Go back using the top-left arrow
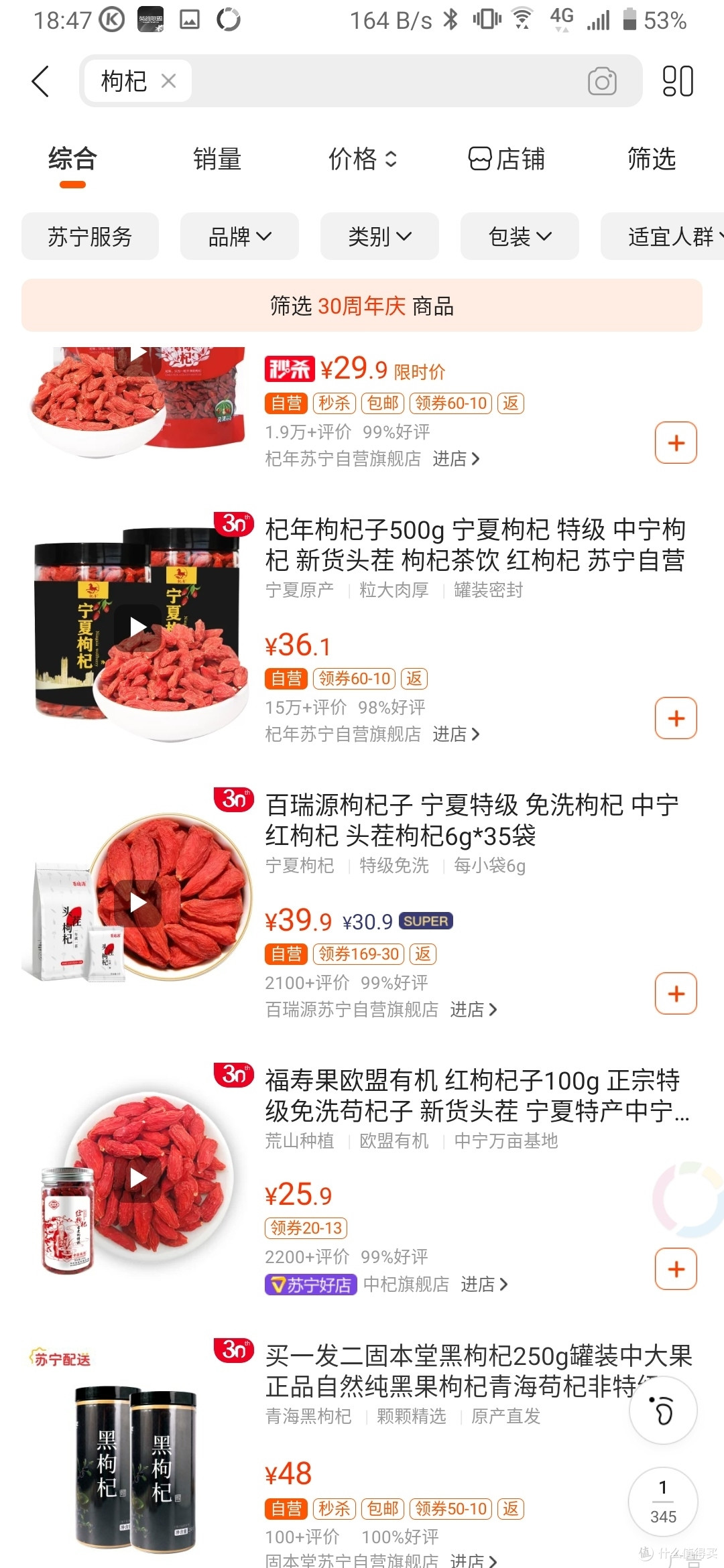 [41, 81]
